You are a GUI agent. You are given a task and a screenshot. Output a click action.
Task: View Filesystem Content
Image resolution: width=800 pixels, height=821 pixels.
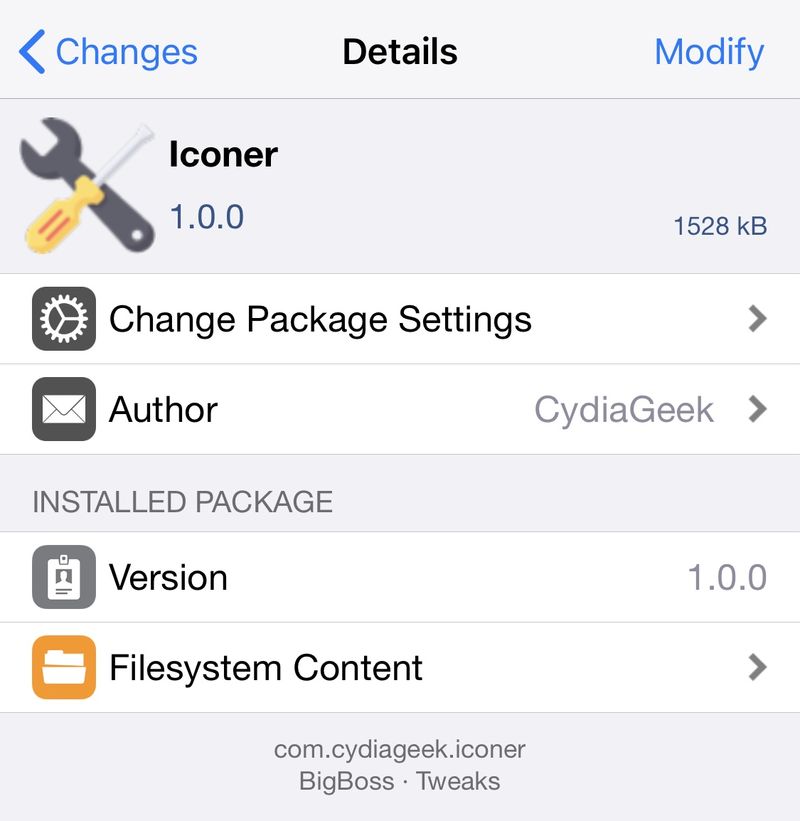point(400,667)
